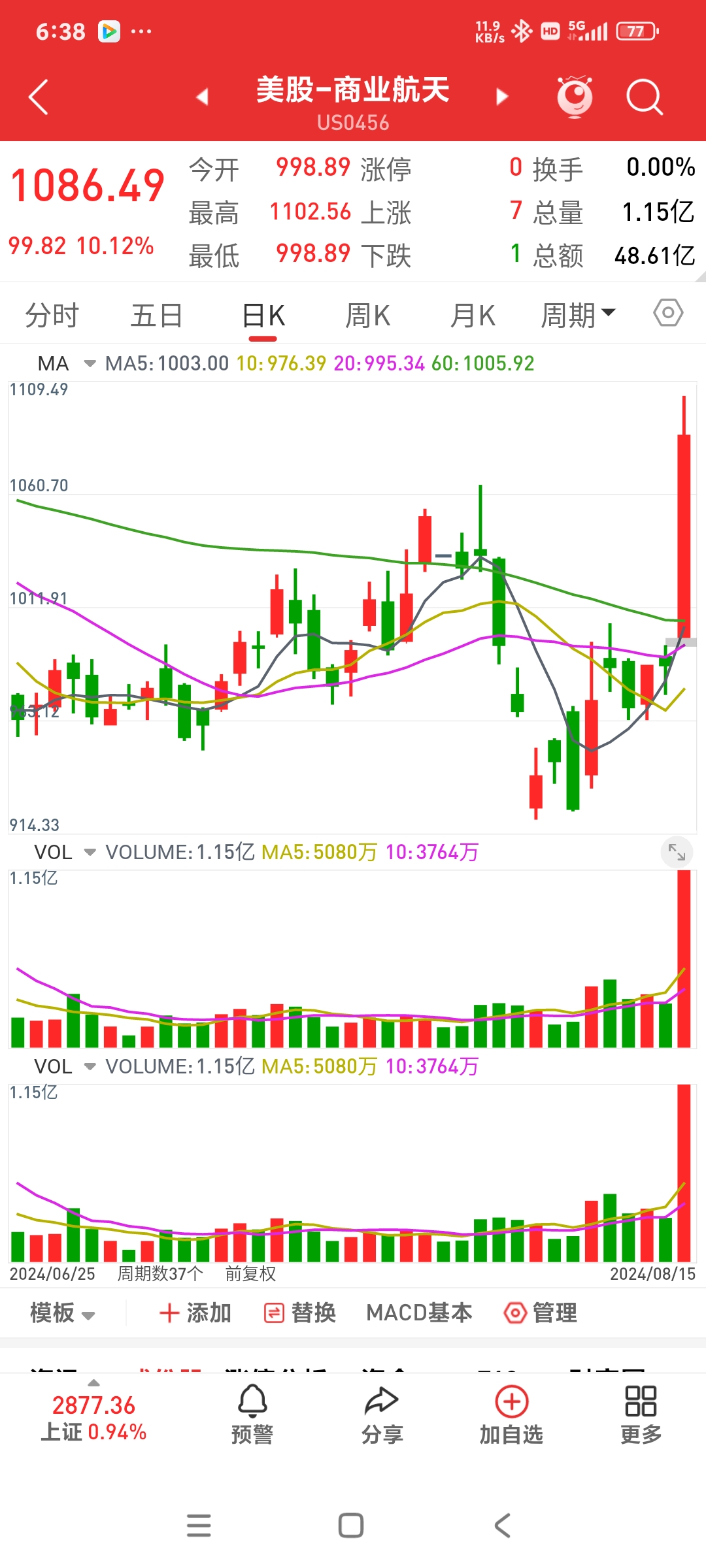Open the search magnifier
Screen dimensions: 706x1568
645,97
